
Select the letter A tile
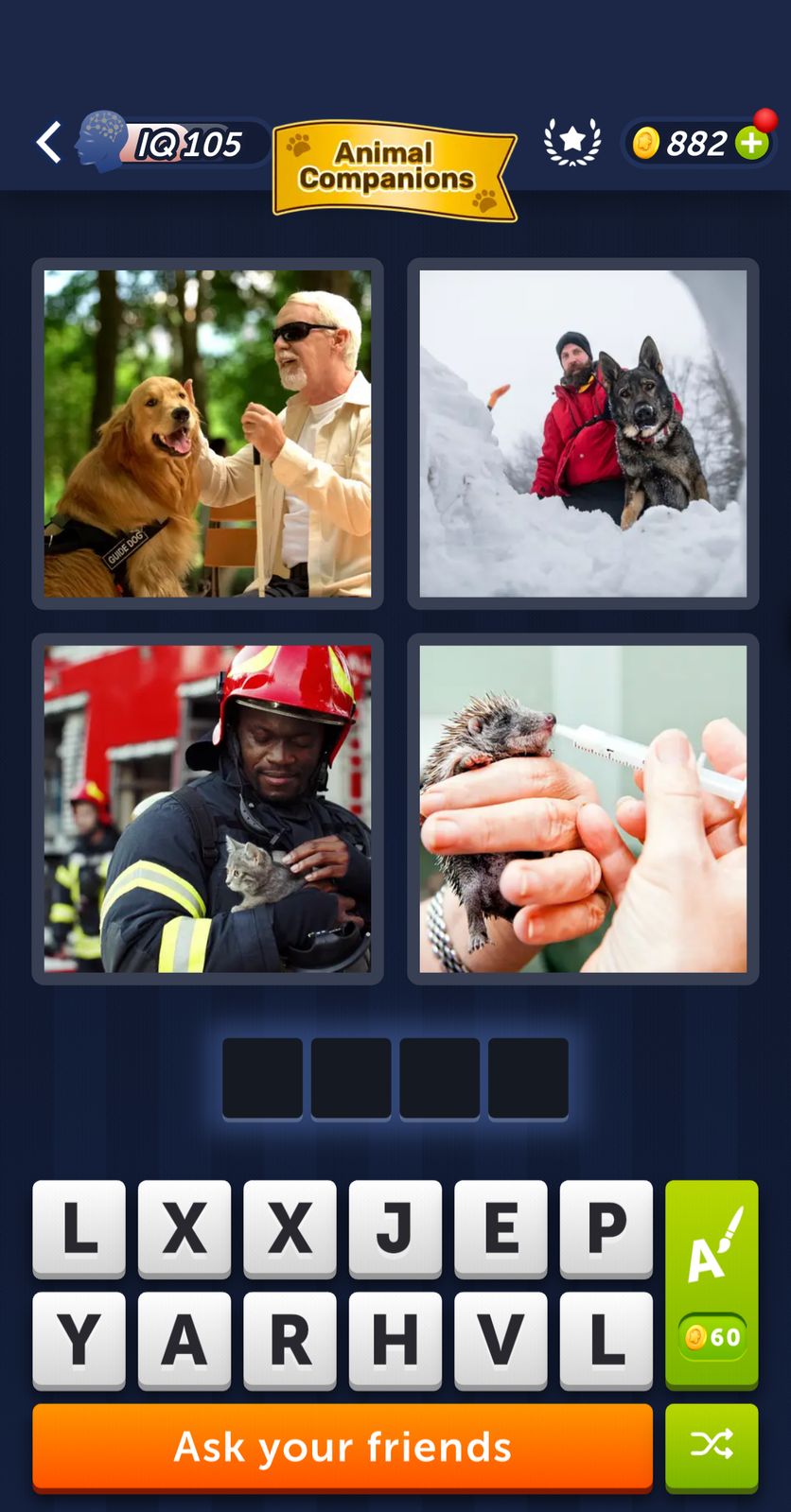click(x=185, y=1340)
